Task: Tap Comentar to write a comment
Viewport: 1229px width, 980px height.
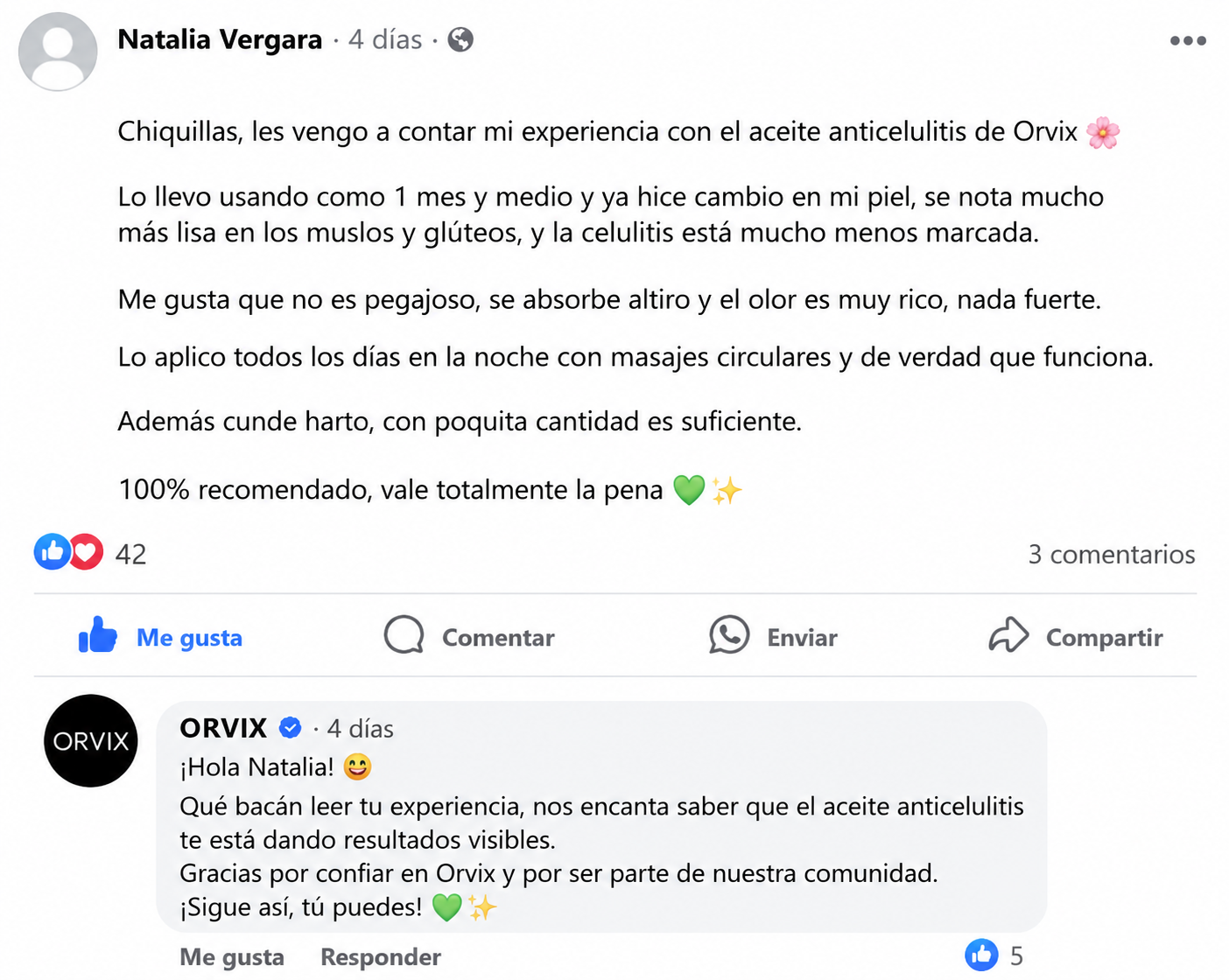Action: 469,636
